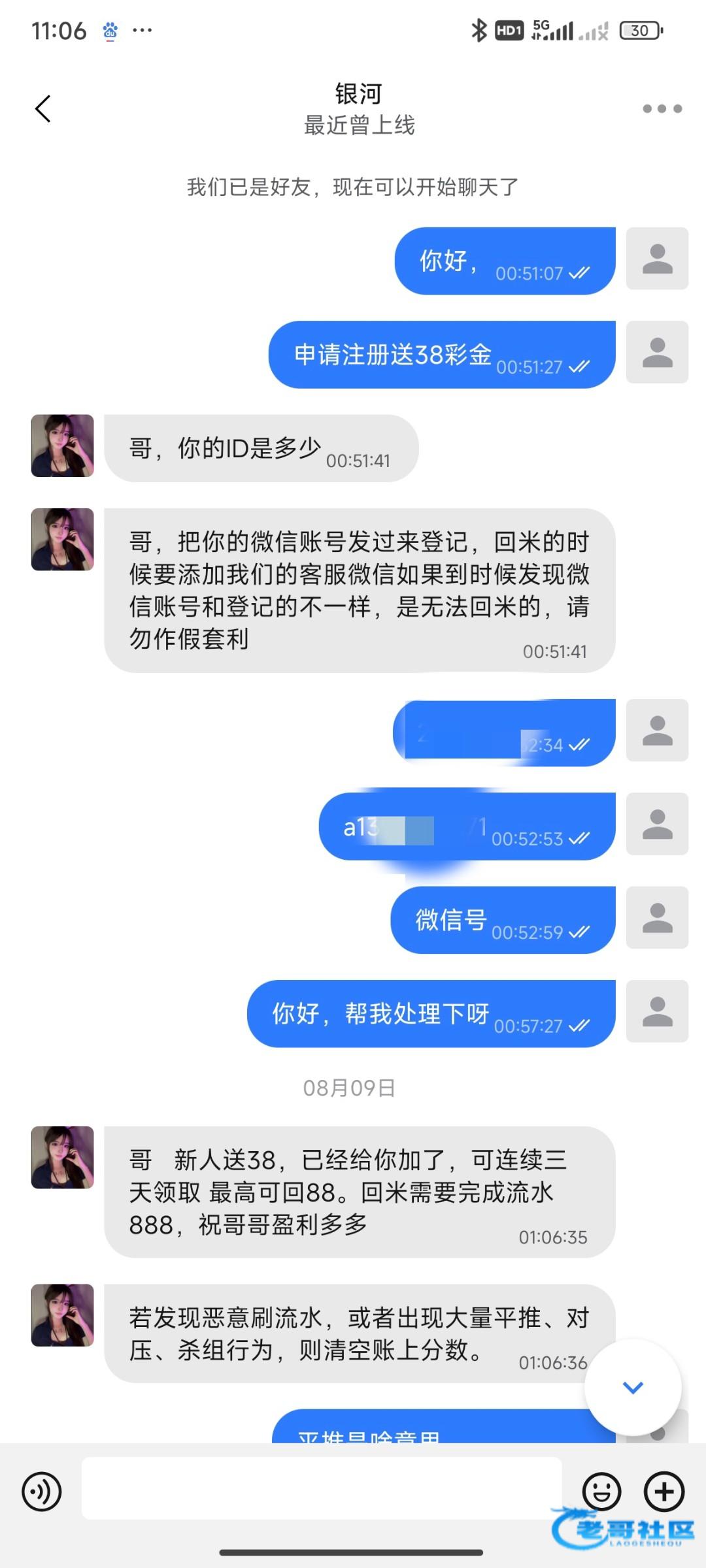Open the plus attachment menu
Viewport: 706px width, 1568px height.
[664, 1492]
